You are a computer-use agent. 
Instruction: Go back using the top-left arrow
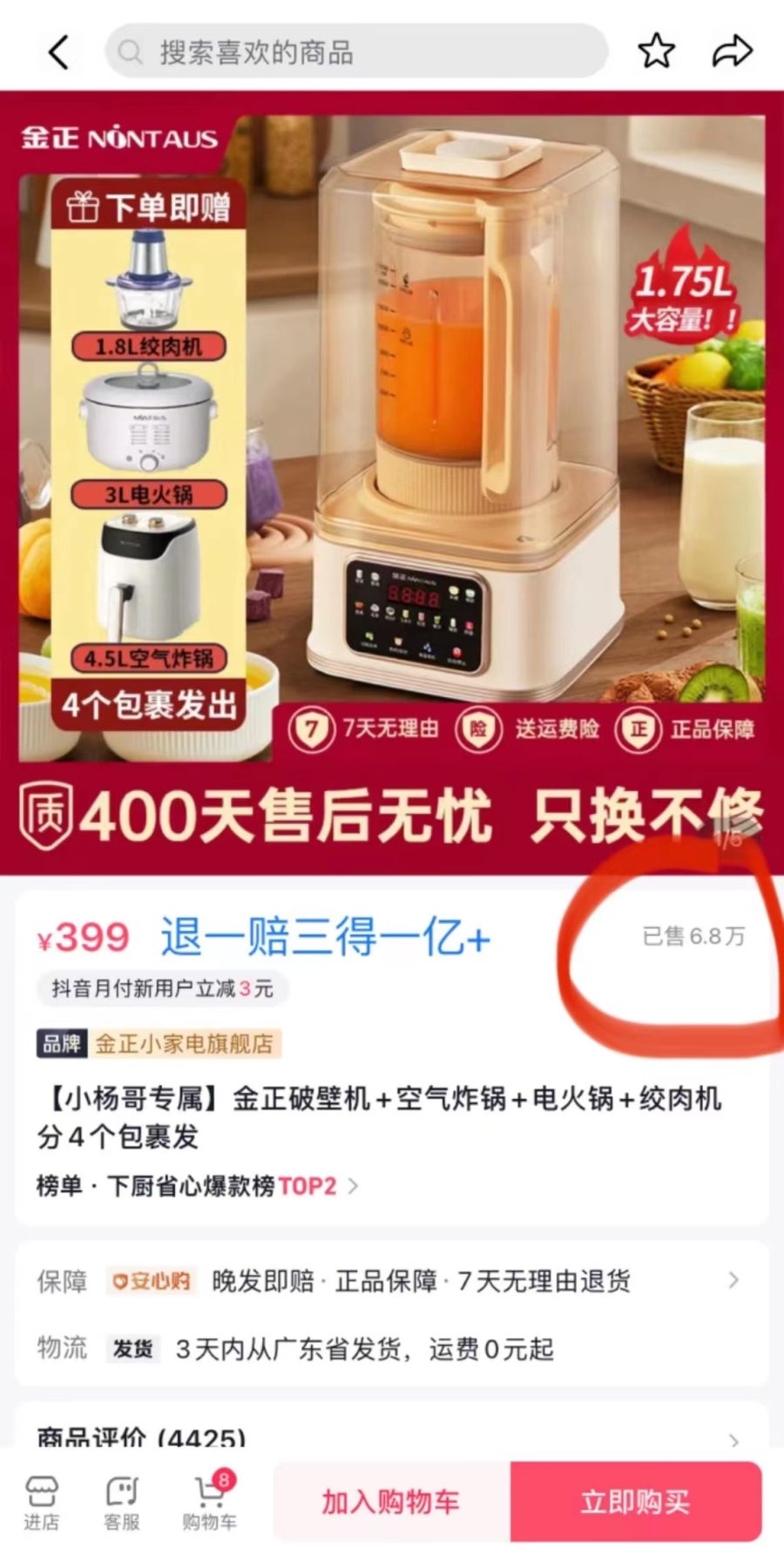[x=58, y=52]
